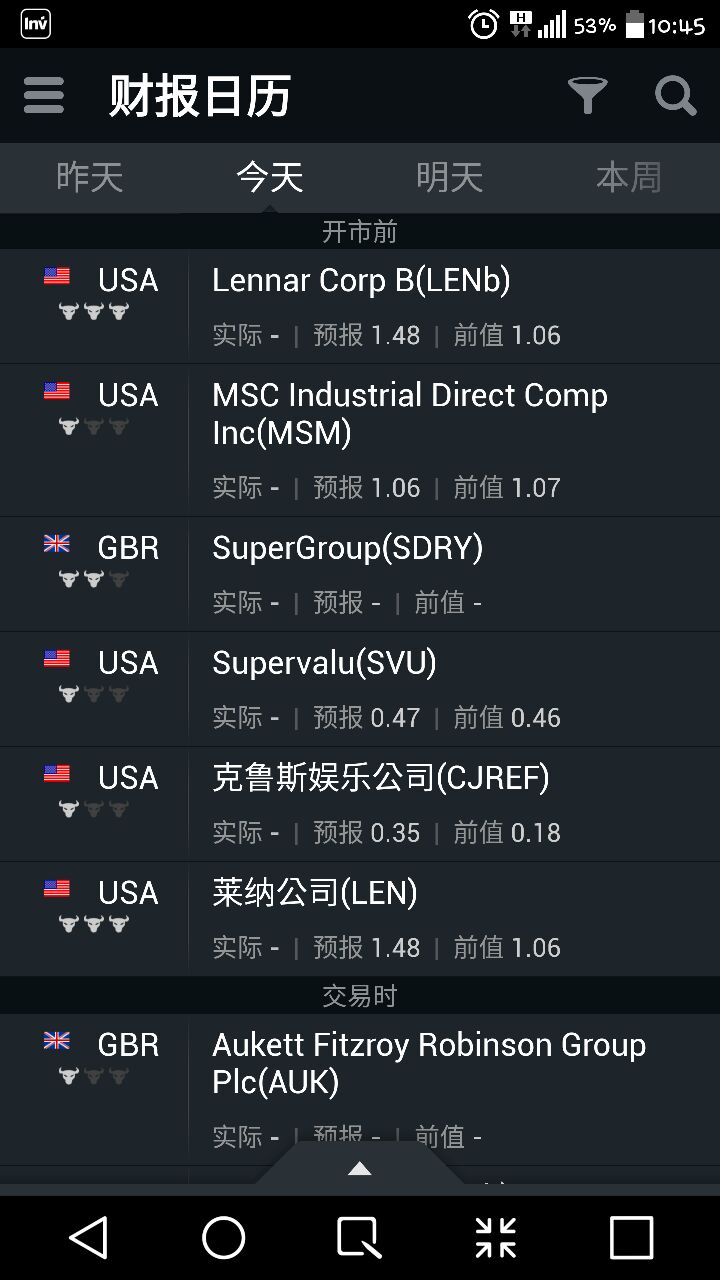This screenshot has width=720, height=1280.
Task: Expand the bottom pull-up arrow panel
Action: 360,1168
